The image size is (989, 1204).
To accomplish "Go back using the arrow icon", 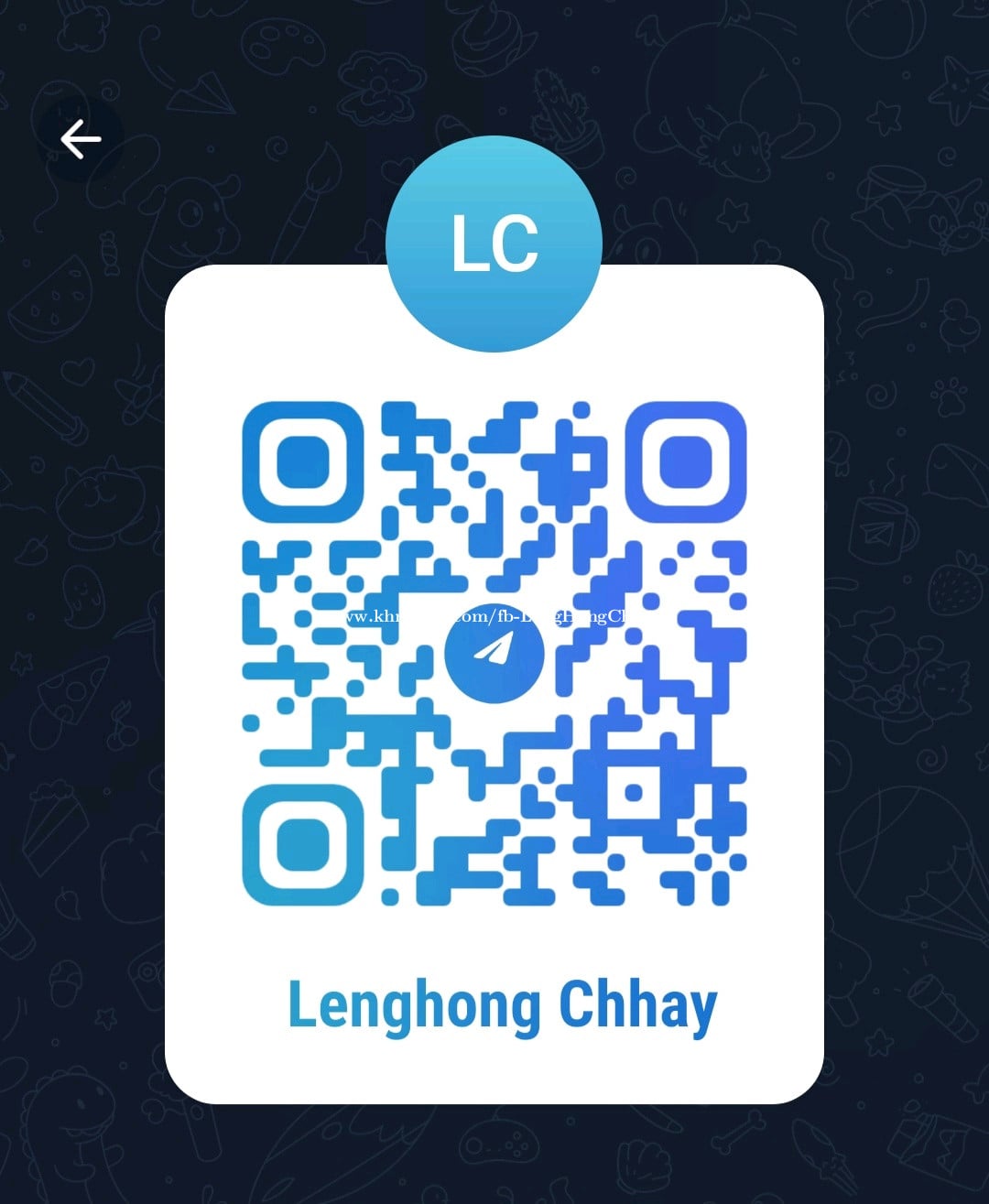I will tap(81, 139).
